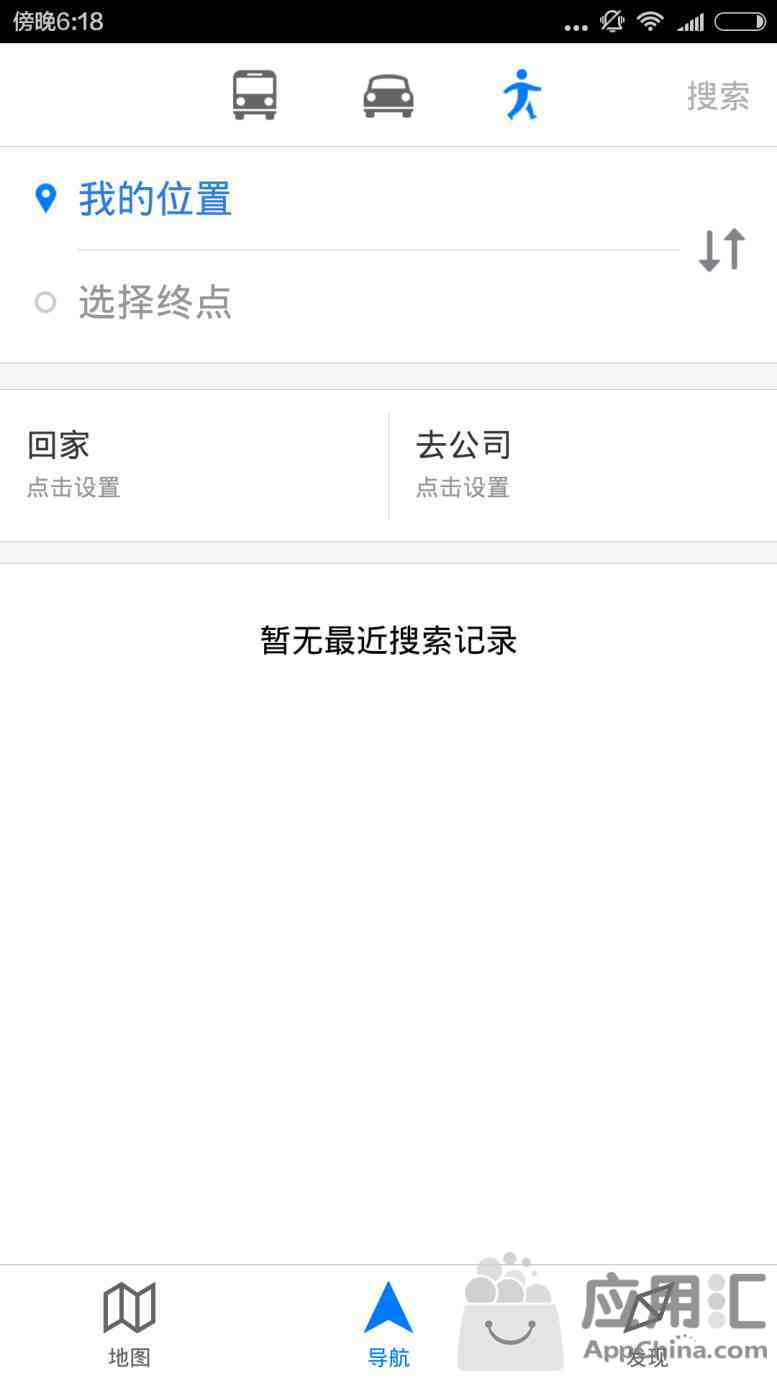Set up the 回家 home shortcut
The height and width of the screenshot is (1381, 777).
tap(194, 465)
